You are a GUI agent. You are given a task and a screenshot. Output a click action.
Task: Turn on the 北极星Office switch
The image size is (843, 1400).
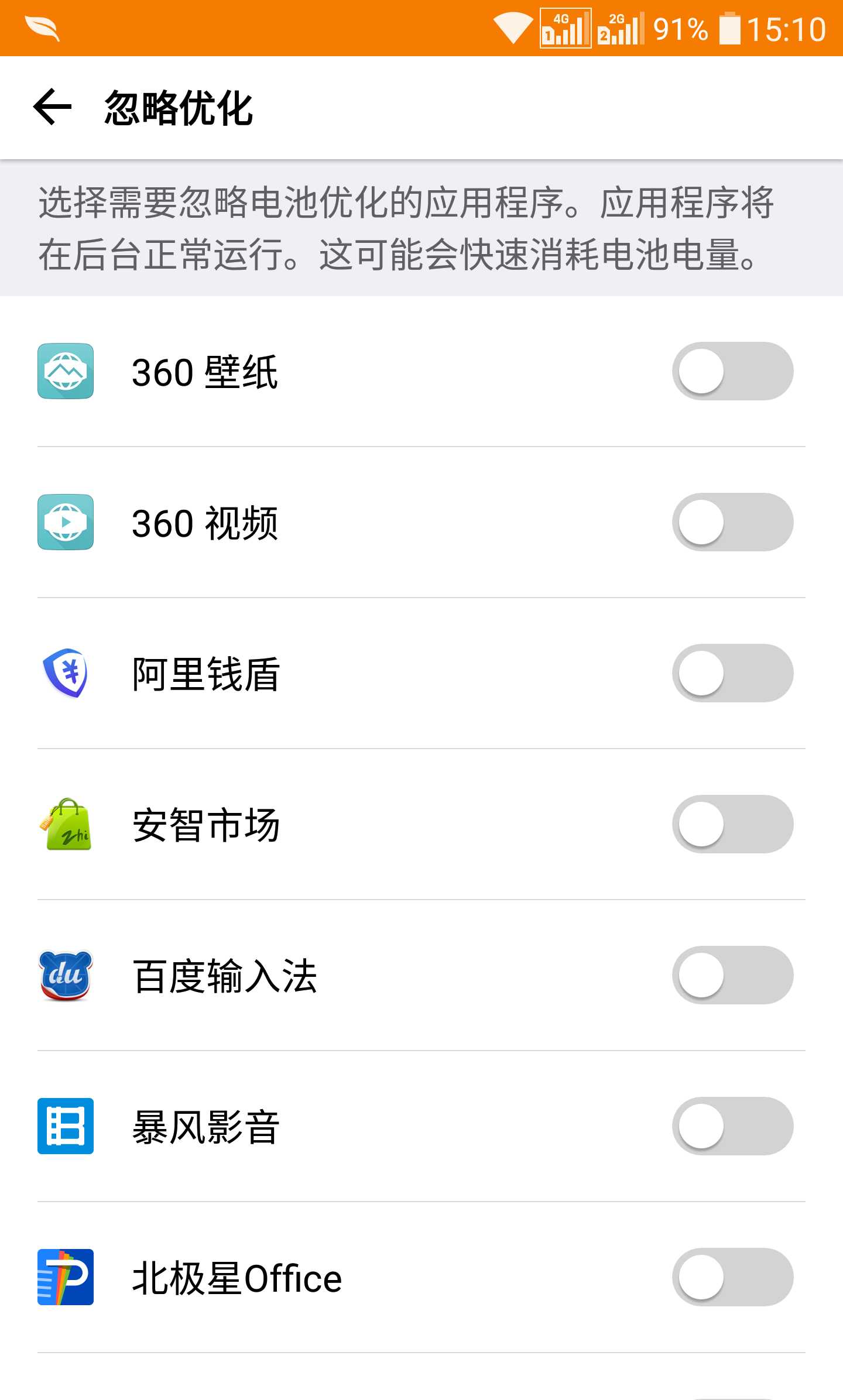pyautogui.click(x=732, y=1277)
